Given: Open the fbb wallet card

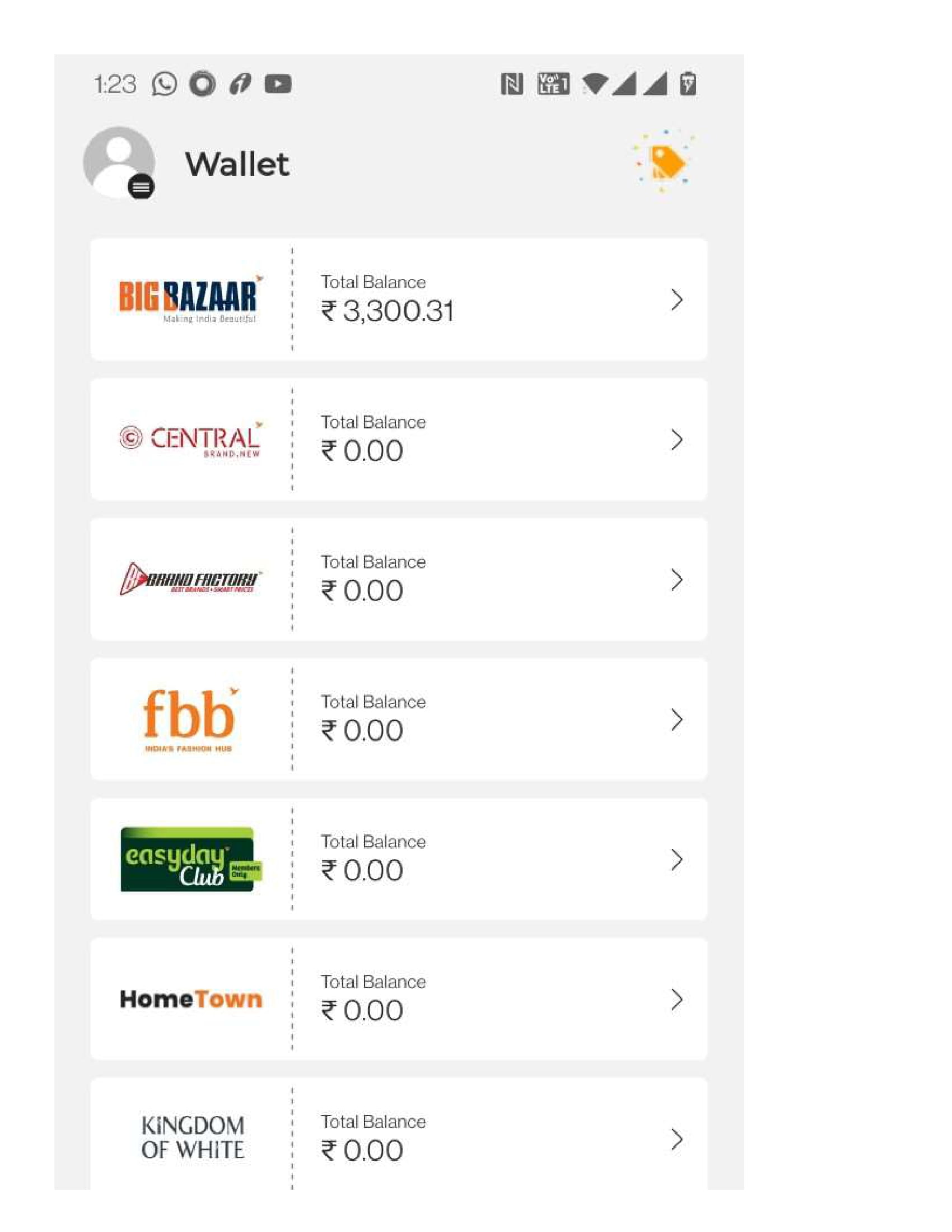Looking at the screenshot, I should [398, 719].
